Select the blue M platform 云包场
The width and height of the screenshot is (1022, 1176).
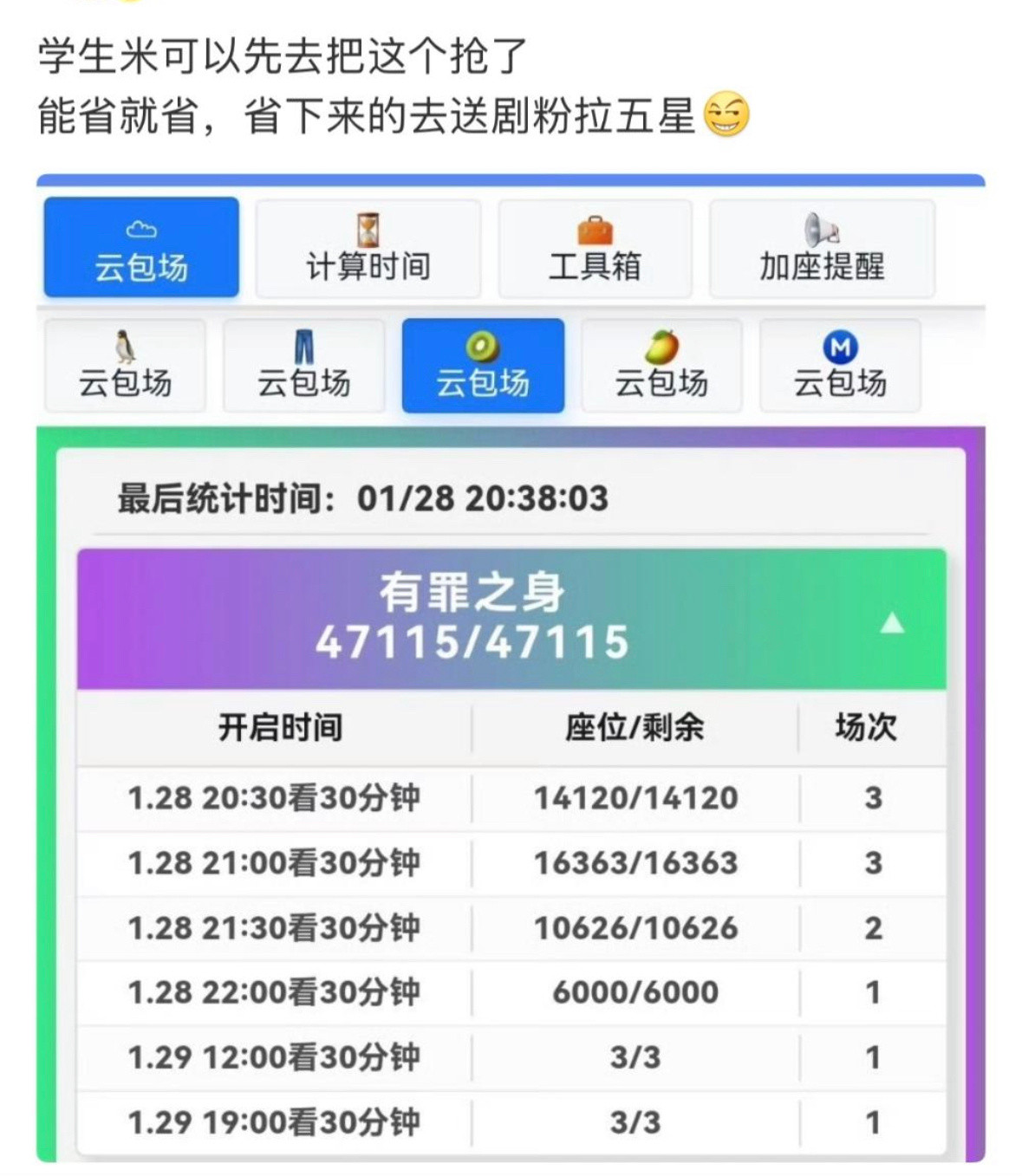(839, 364)
